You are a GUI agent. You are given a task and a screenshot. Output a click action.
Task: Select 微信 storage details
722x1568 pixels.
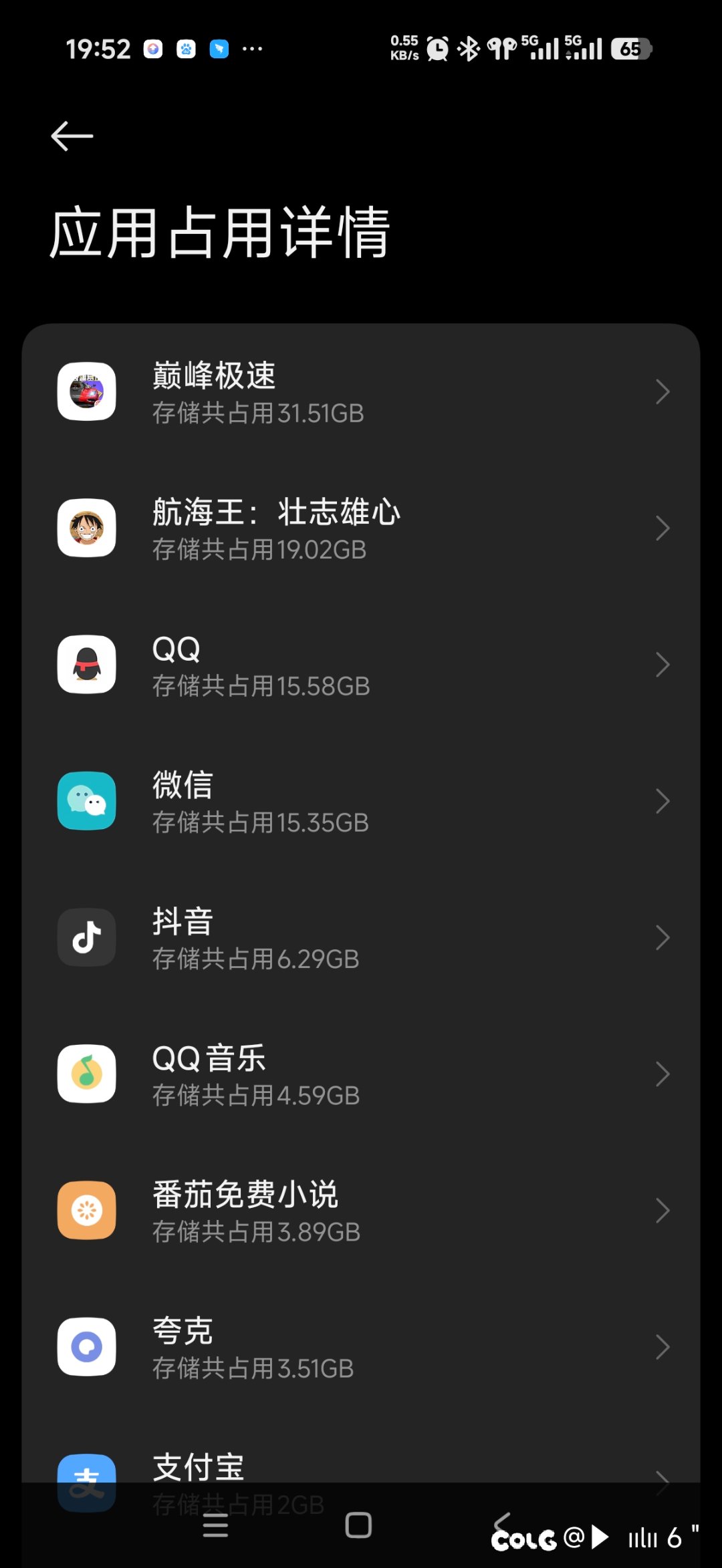(x=361, y=802)
